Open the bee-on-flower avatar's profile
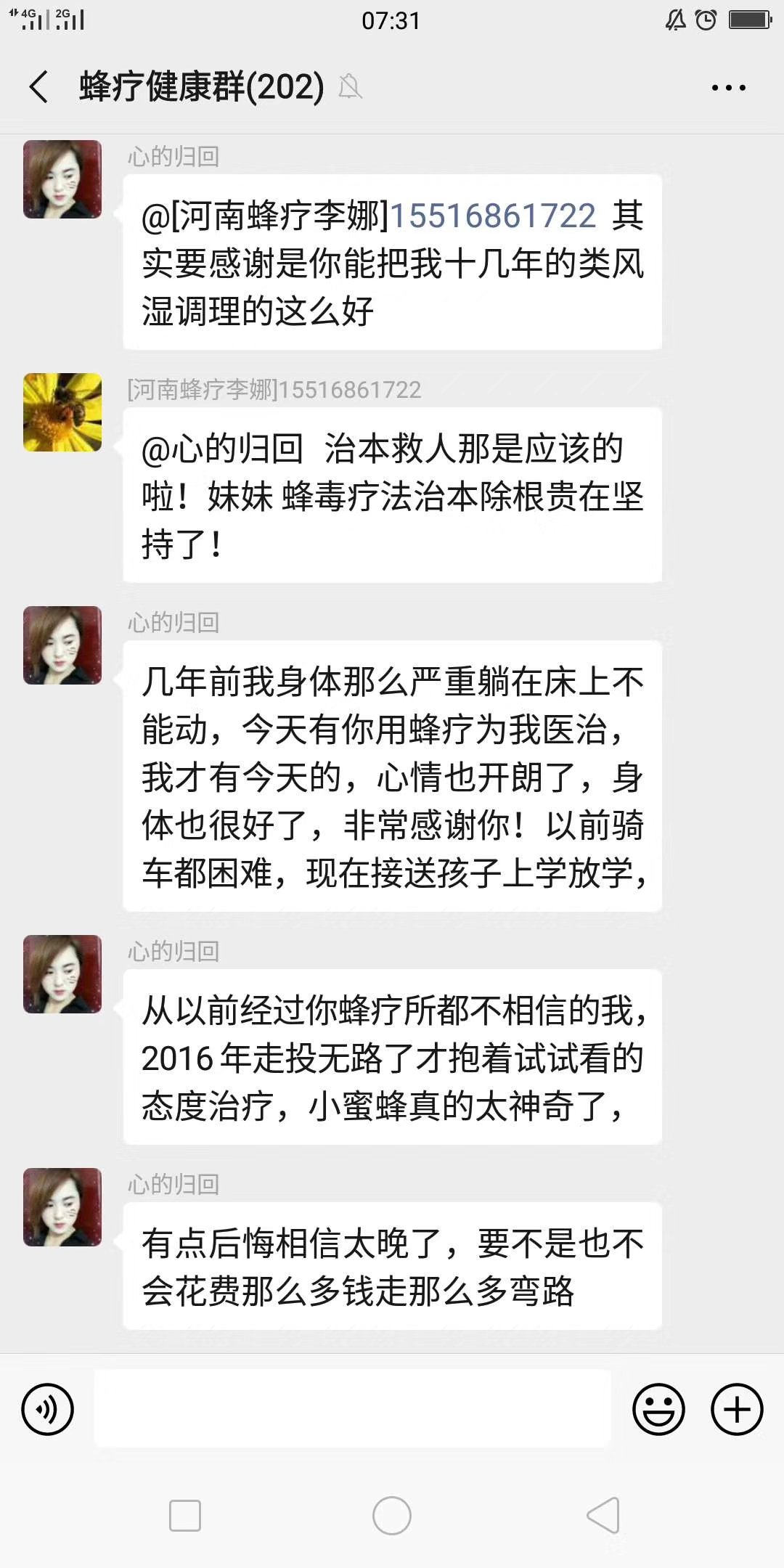This screenshot has width=784, height=1568. coord(62,412)
